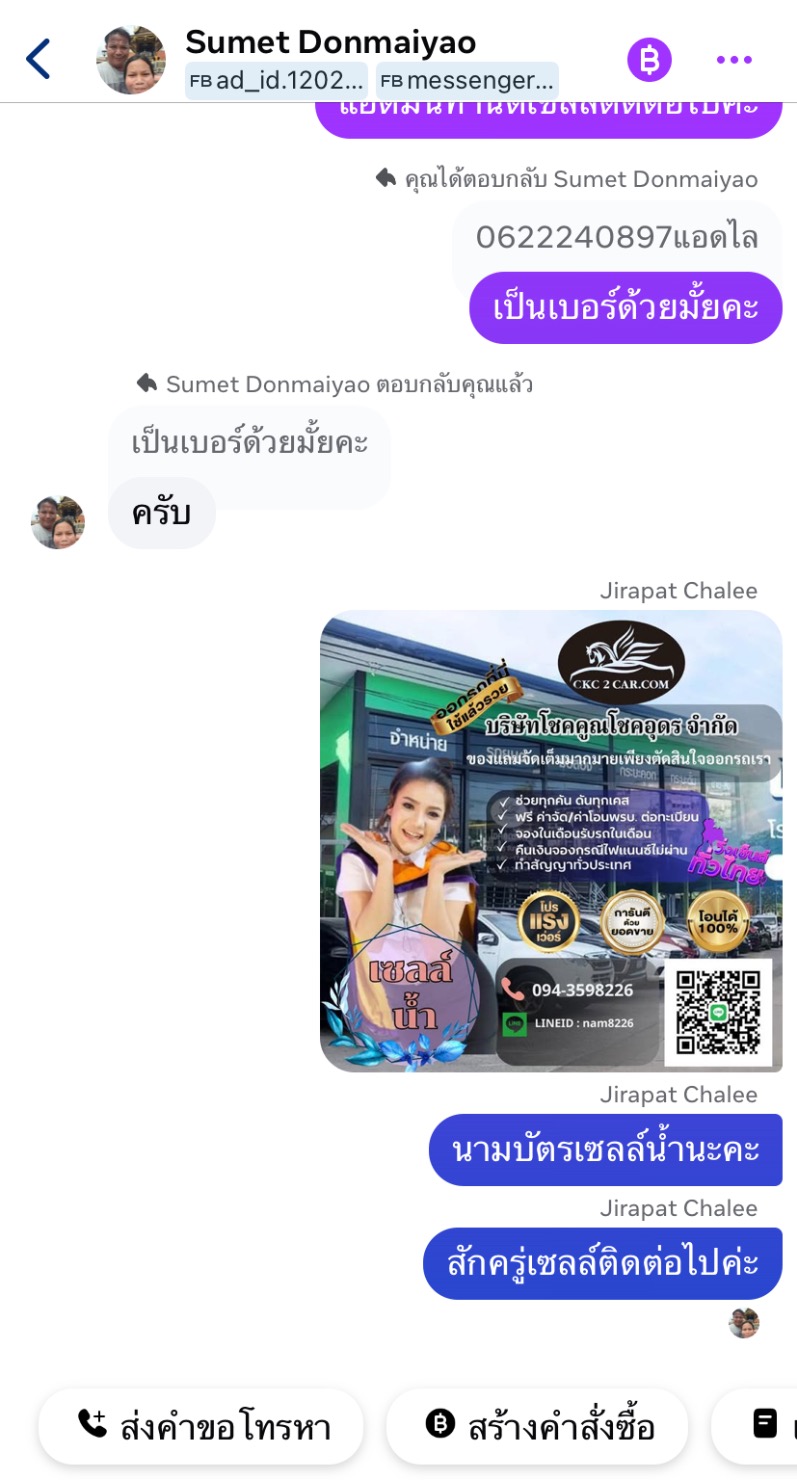
Task: Tap ส่งคำขอโทรหา call request button
Action: [201, 1426]
